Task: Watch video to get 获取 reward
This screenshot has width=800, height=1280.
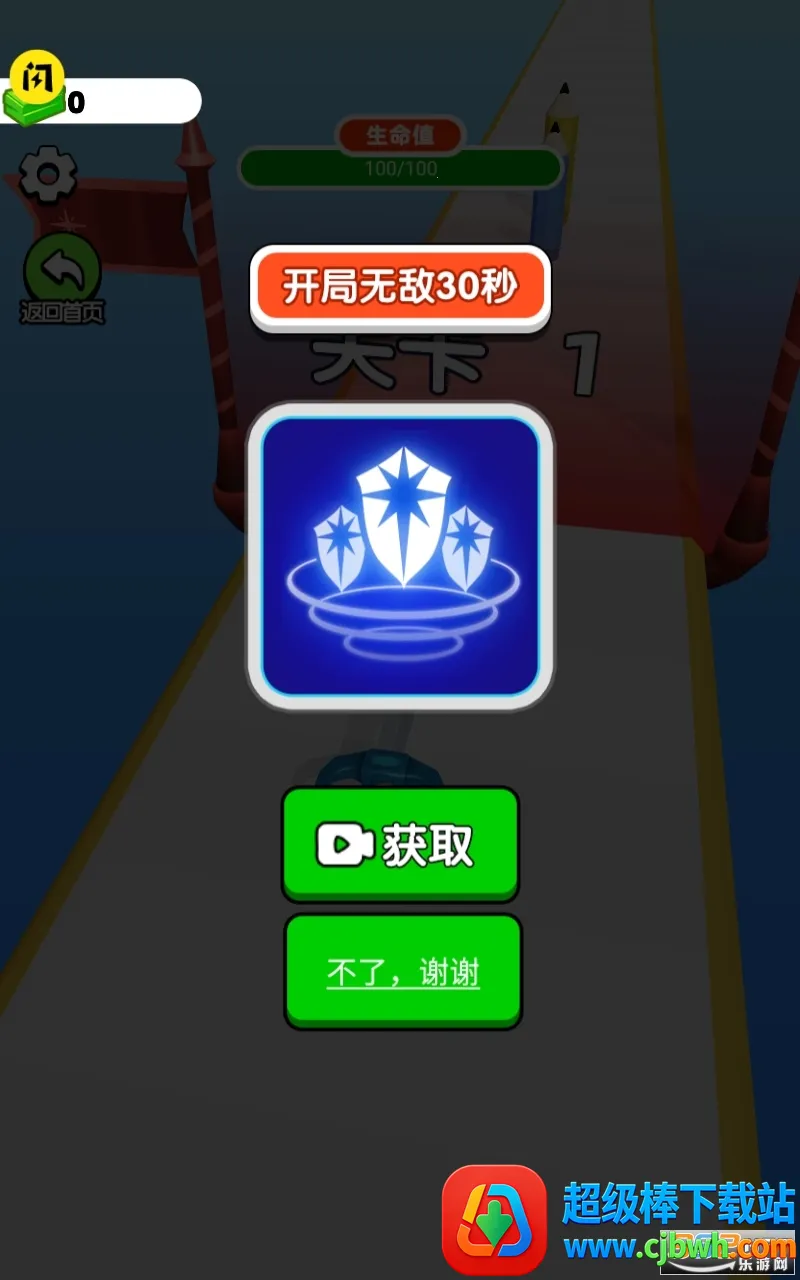Action: tap(400, 845)
